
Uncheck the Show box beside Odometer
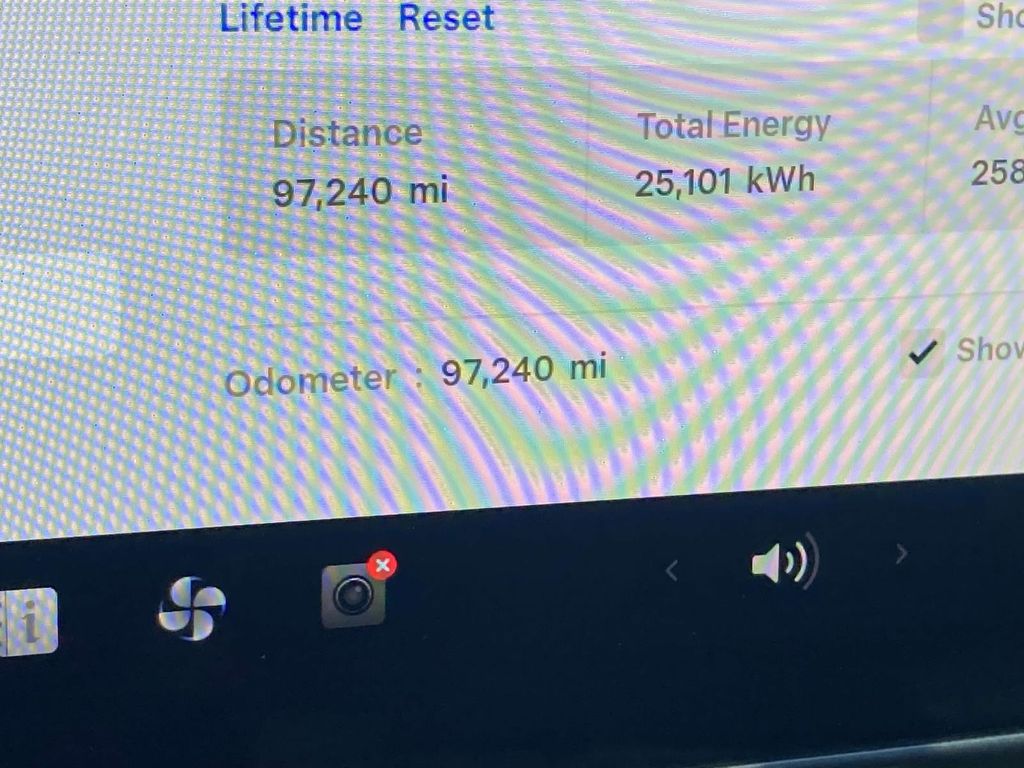(x=922, y=353)
